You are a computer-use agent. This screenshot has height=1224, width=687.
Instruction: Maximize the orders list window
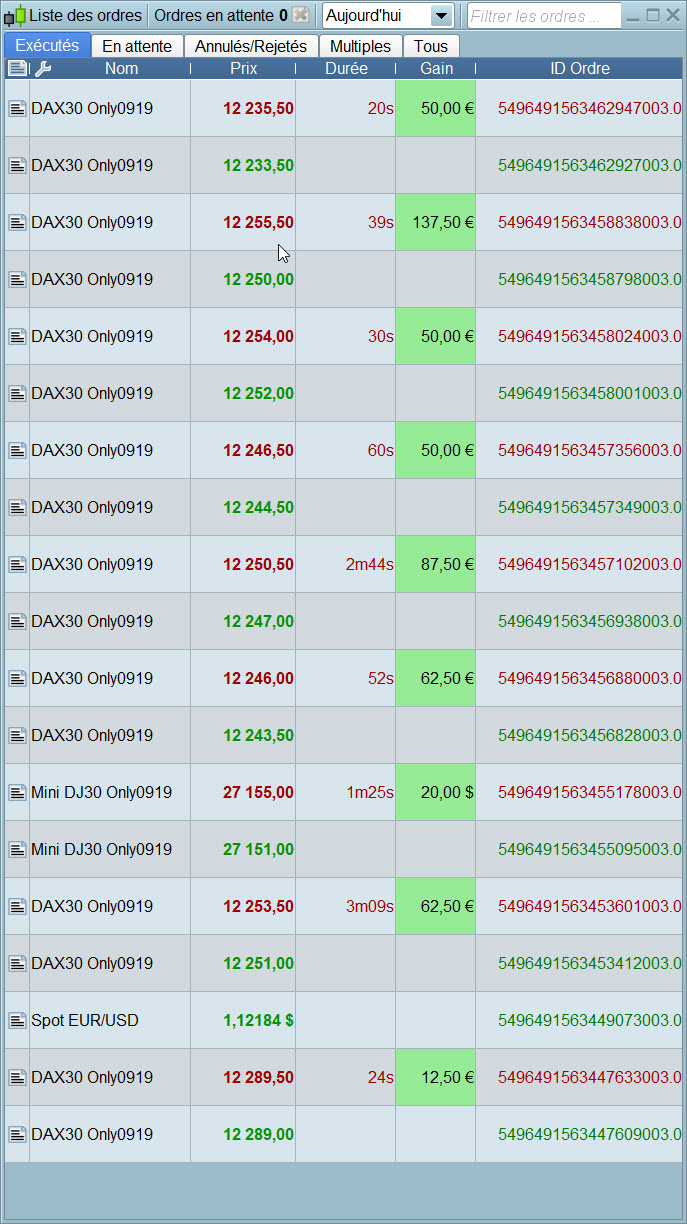pyautogui.click(x=653, y=15)
